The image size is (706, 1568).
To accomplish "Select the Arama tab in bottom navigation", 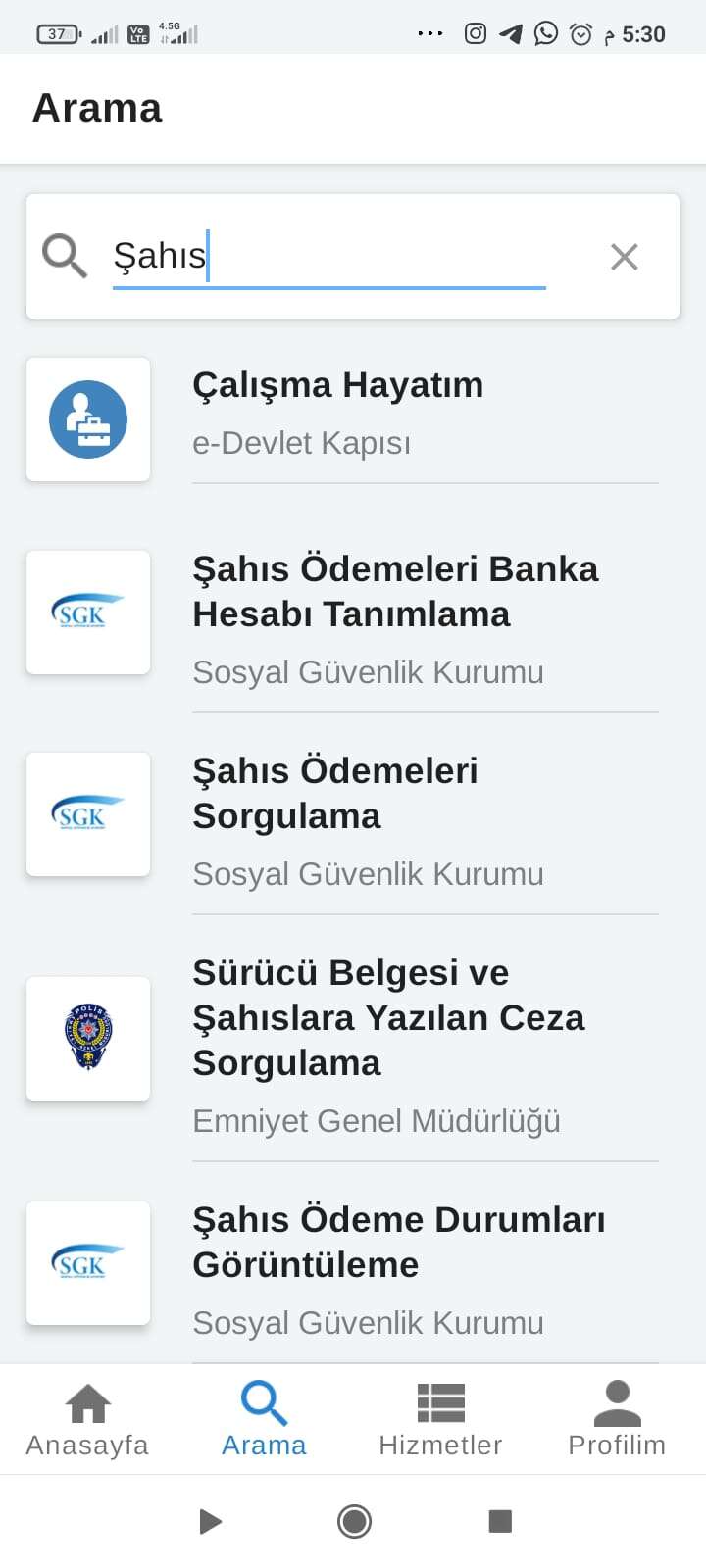I will coord(265,1419).
